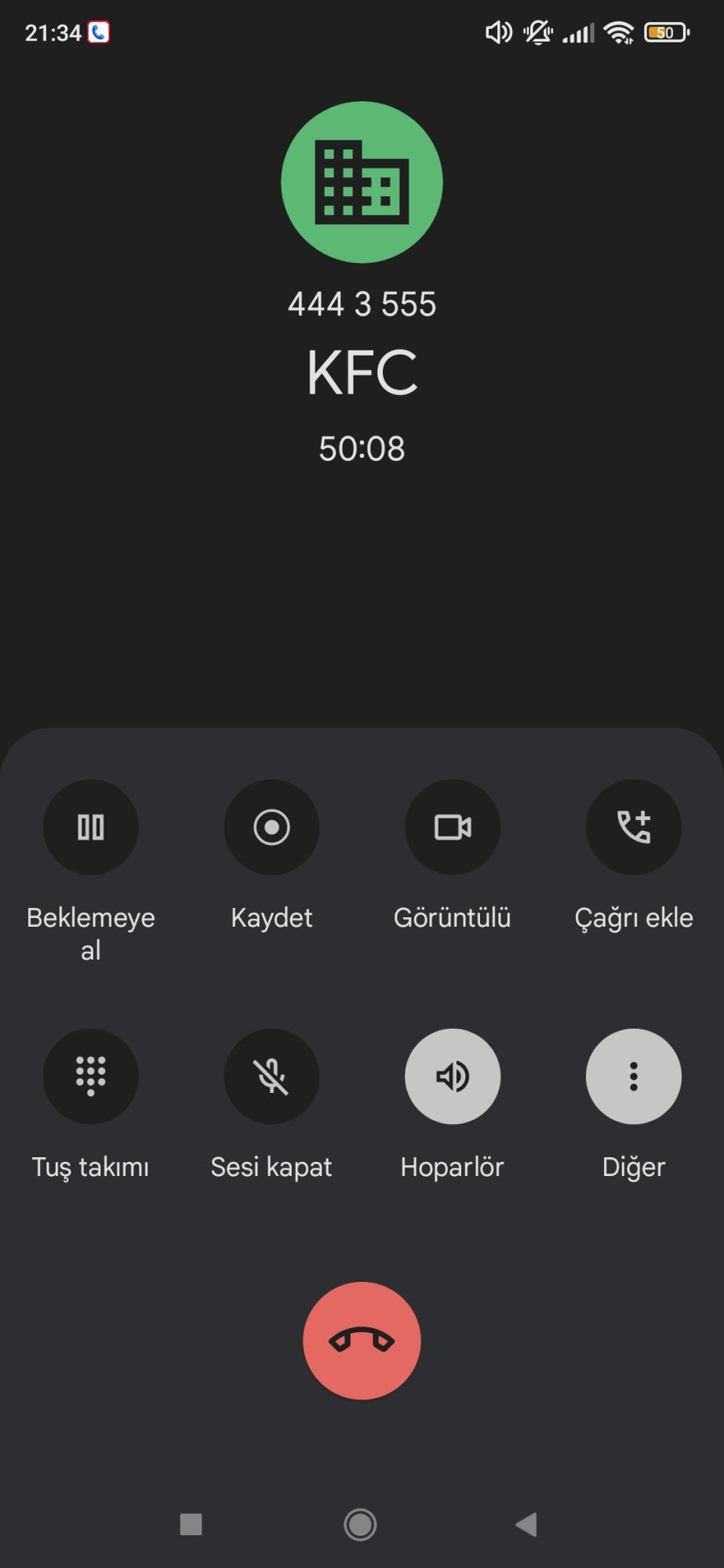Tap the call duration timer 50:08
The width and height of the screenshot is (724, 1568).
(362, 448)
